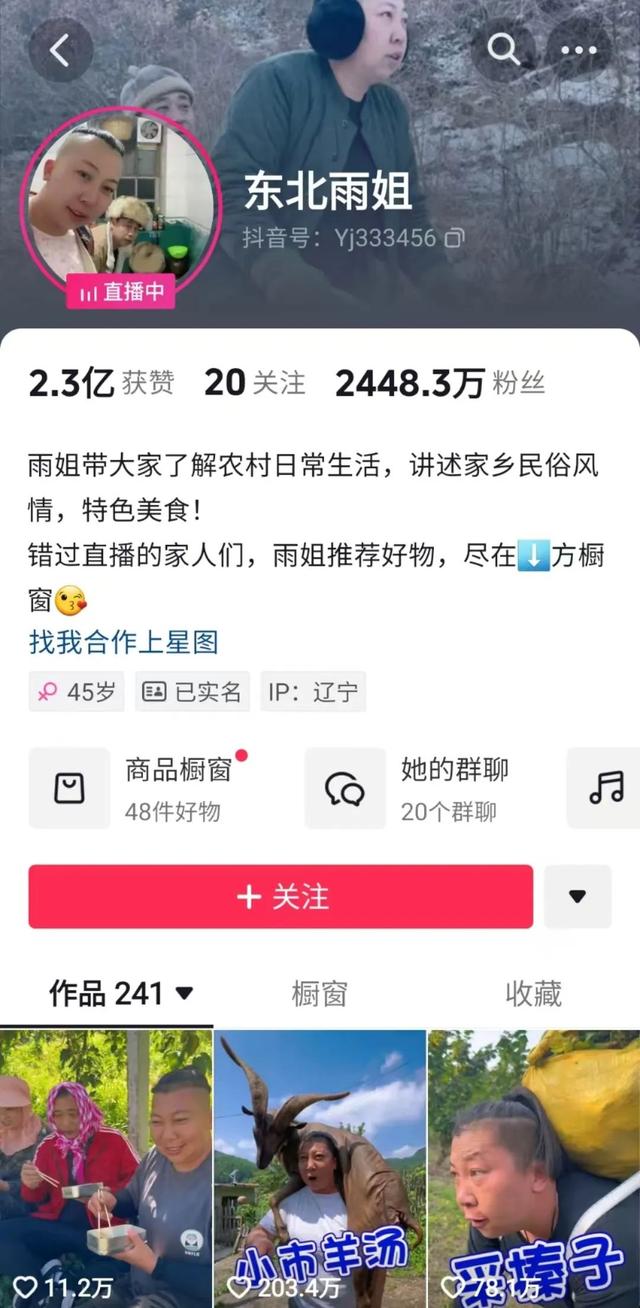Switch to the 收藏 tab
The width and height of the screenshot is (640, 1308).
click(533, 993)
